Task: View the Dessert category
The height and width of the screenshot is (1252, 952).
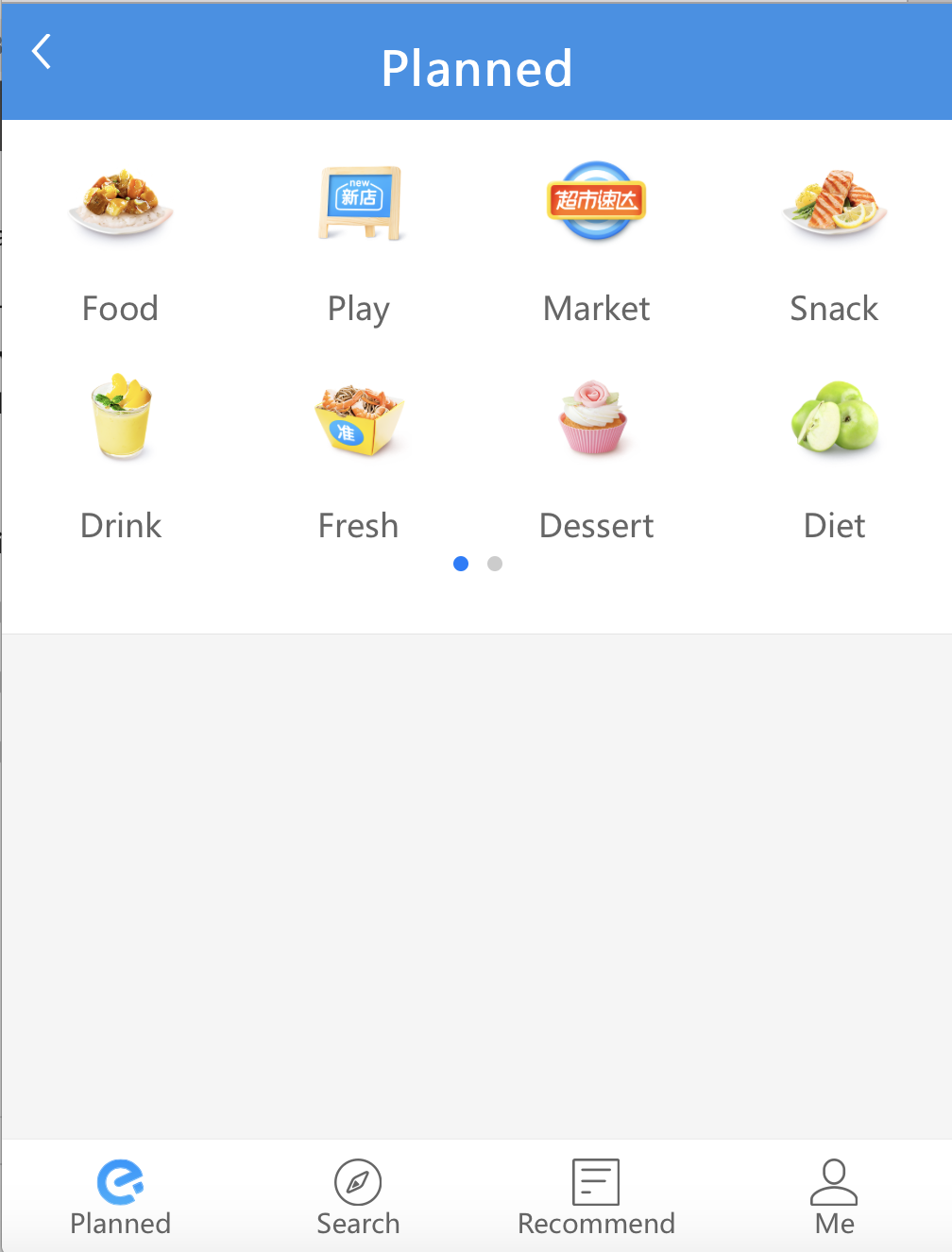Action: click(596, 458)
